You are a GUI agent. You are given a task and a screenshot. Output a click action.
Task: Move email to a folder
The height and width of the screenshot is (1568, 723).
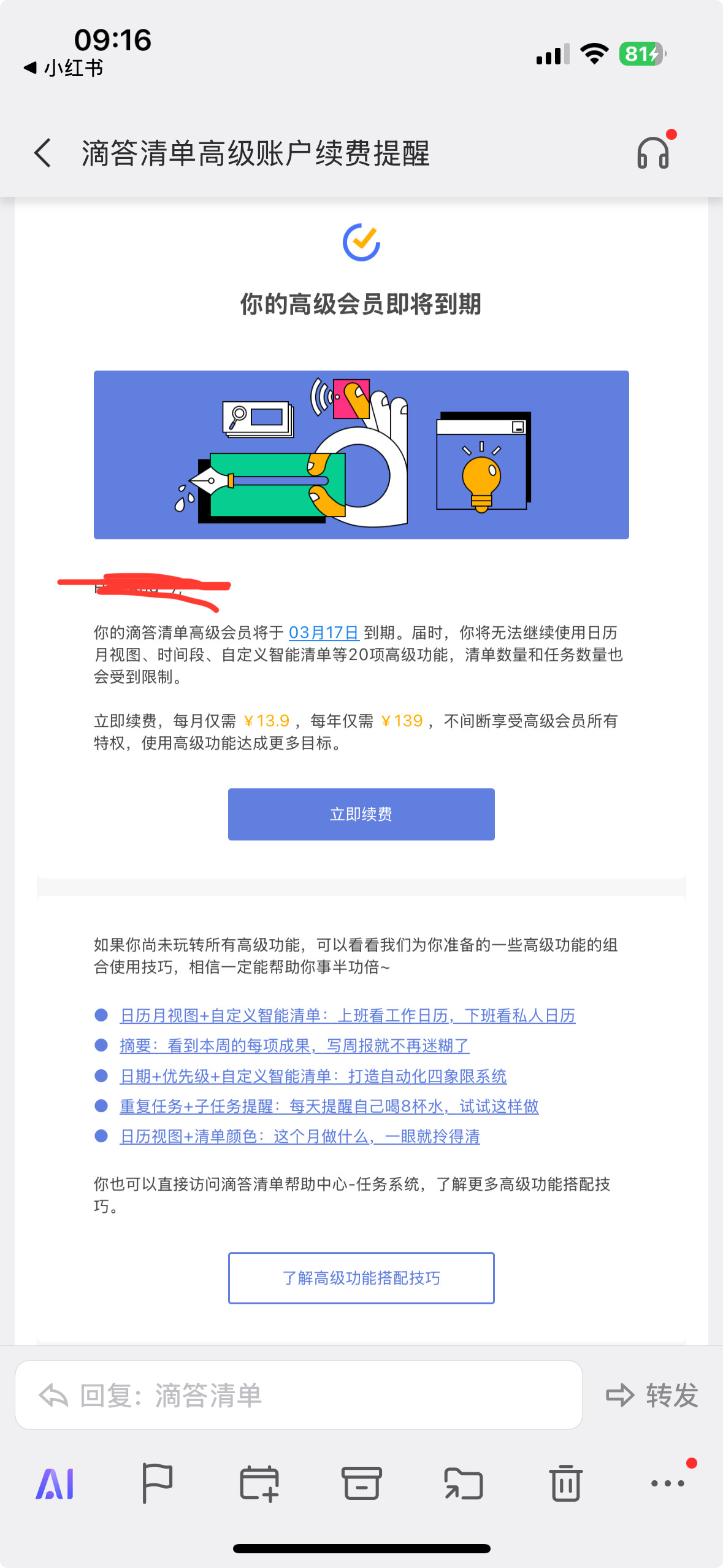464,1483
